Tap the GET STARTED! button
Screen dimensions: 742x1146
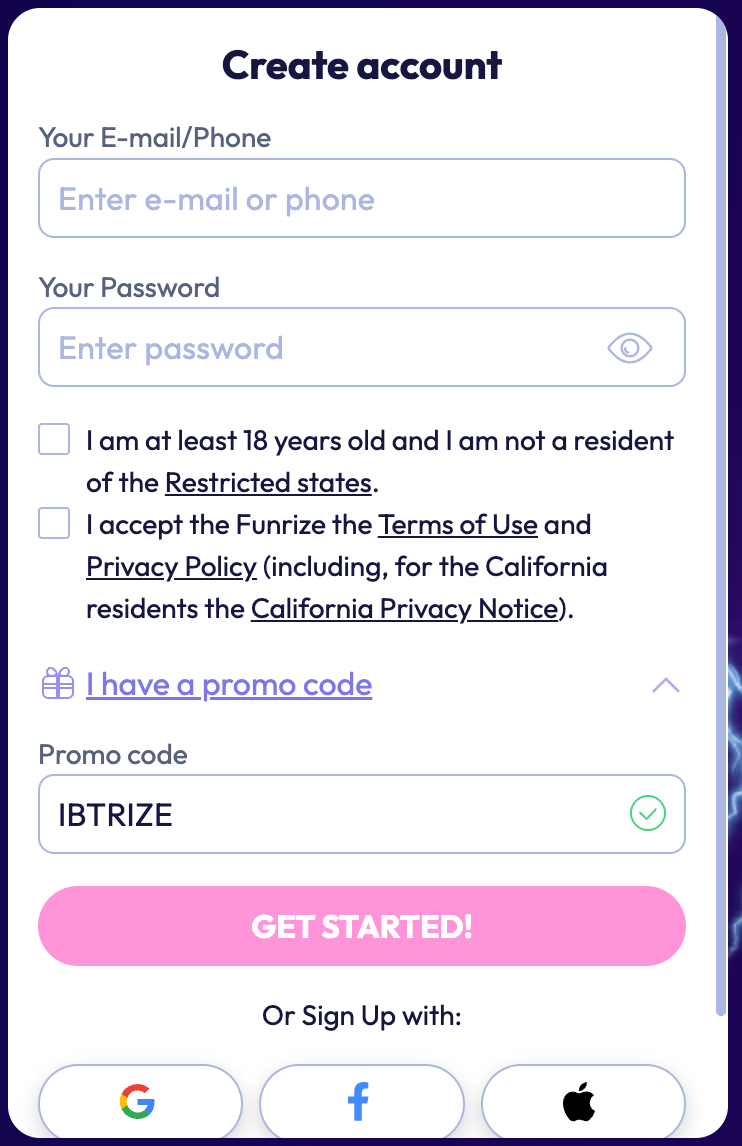coord(361,926)
